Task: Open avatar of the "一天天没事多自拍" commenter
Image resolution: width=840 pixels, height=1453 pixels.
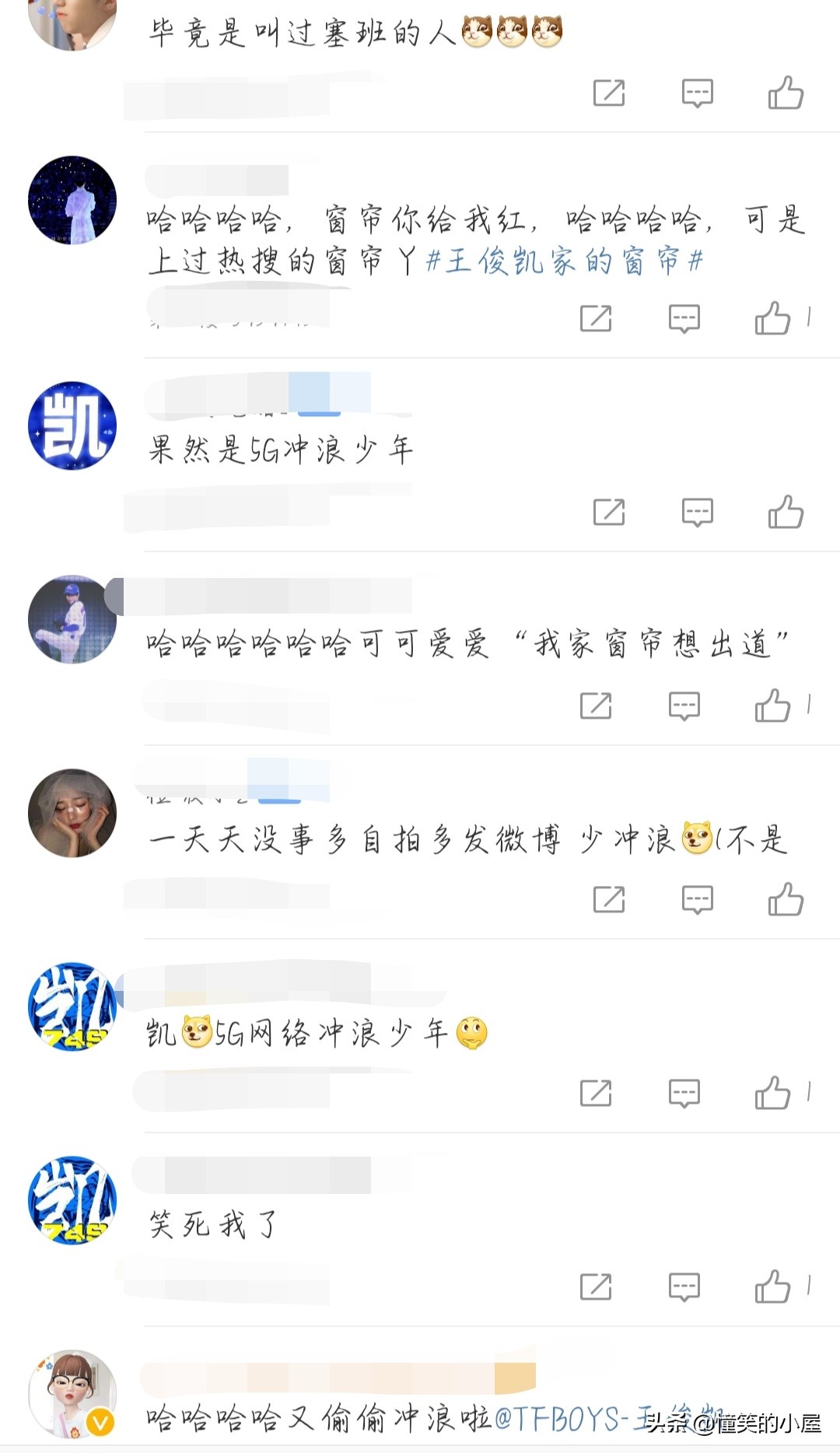Action: click(x=72, y=814)
